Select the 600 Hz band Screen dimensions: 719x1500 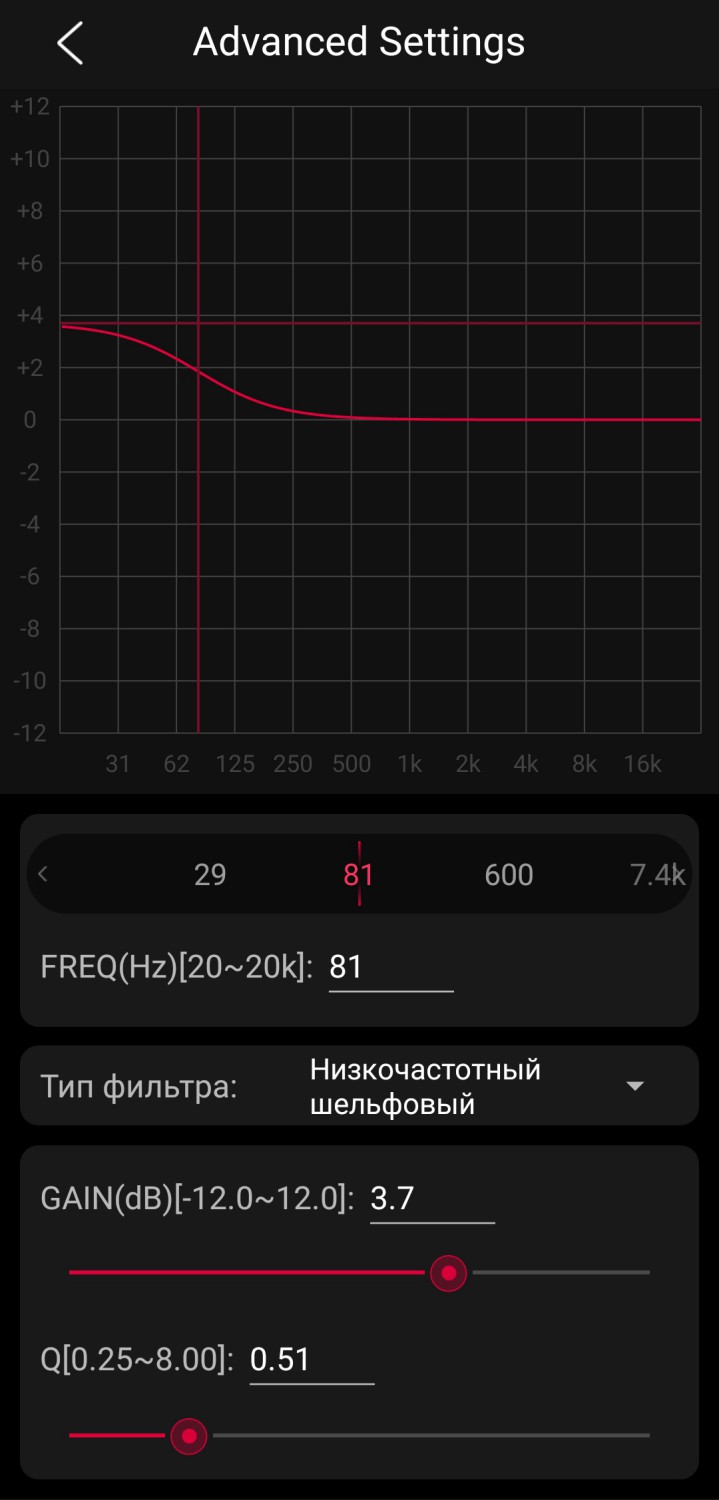click(508, 875)
